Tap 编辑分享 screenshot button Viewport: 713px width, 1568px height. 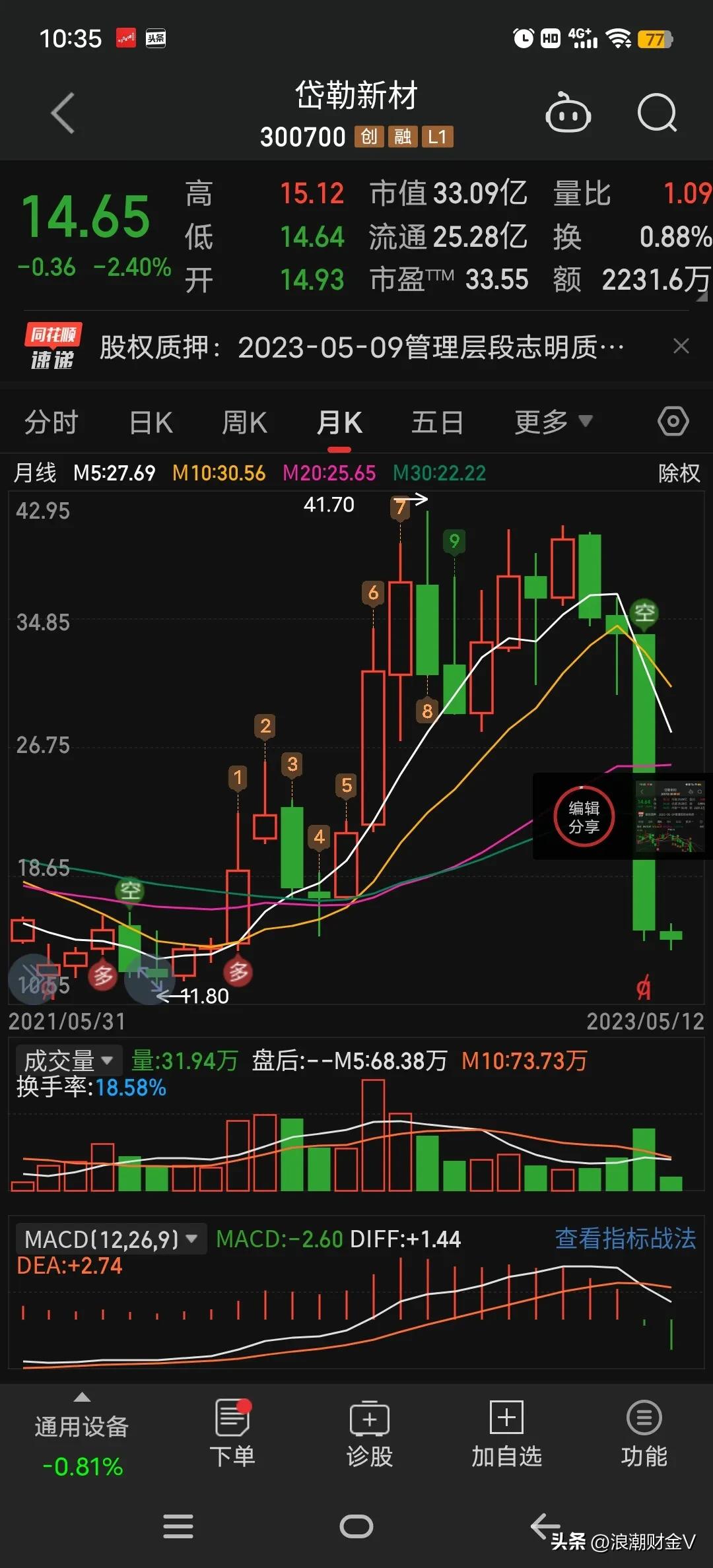pos(584,817)
